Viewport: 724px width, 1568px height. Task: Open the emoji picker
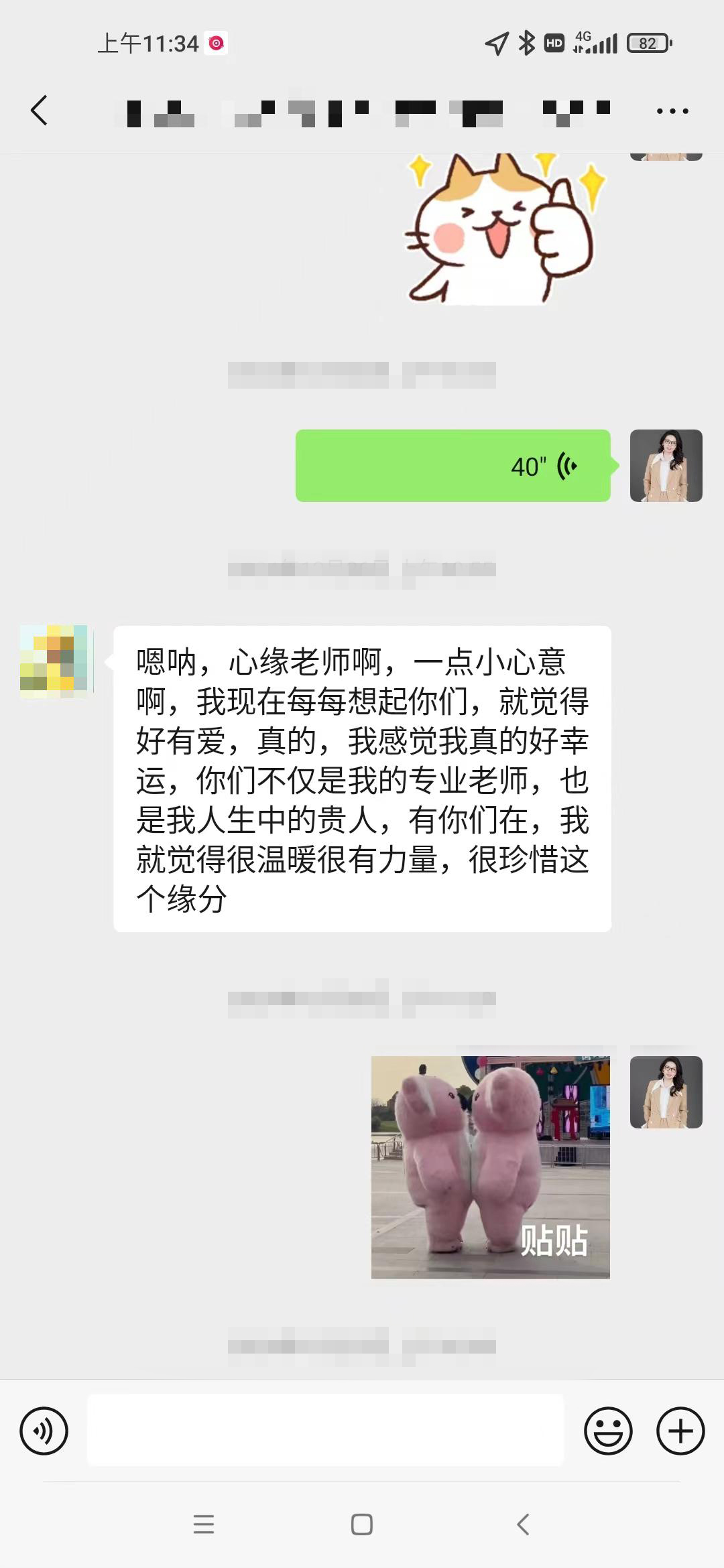click(x=608, y=1431)
